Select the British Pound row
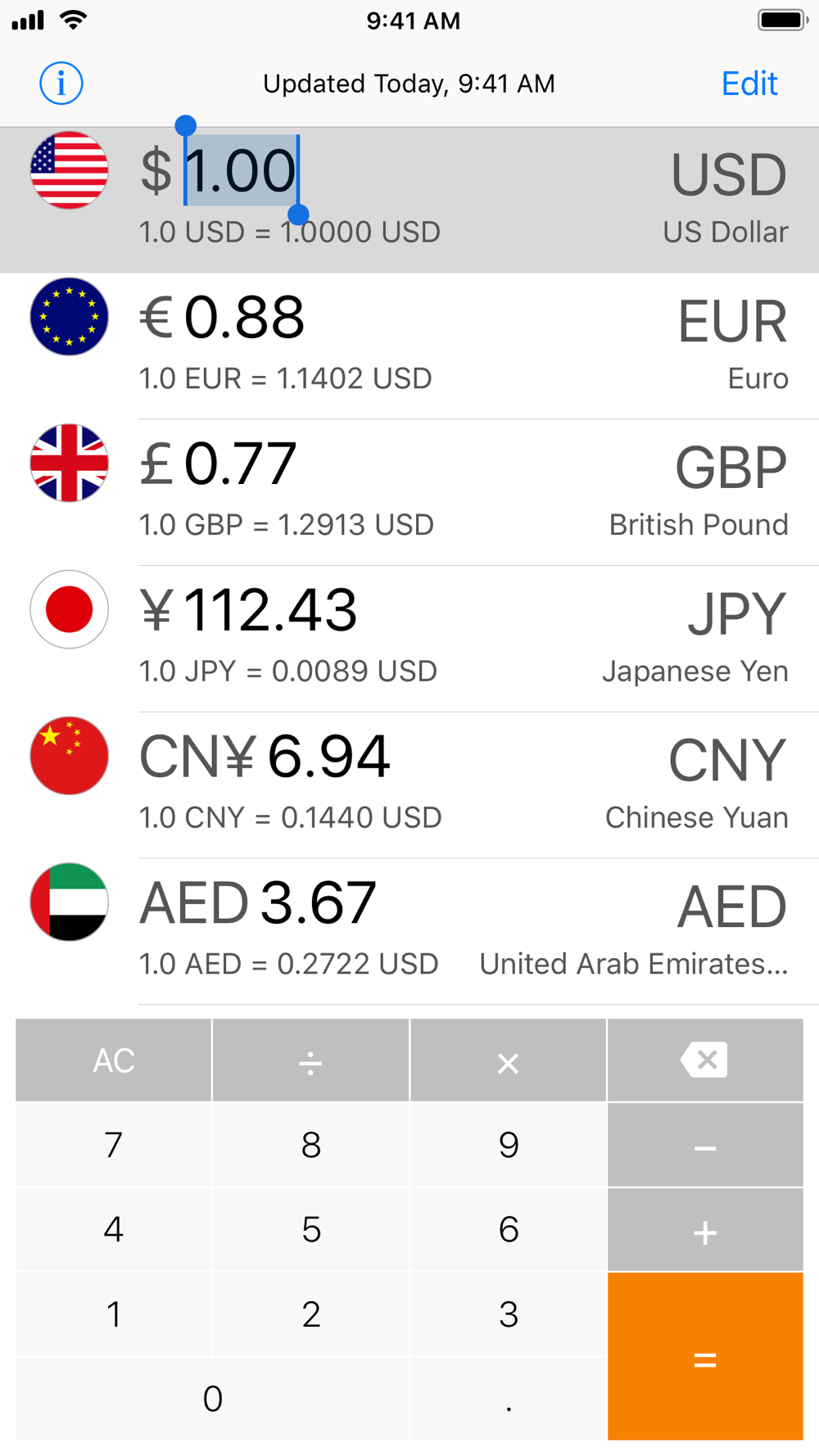 (x=409, y=492)
